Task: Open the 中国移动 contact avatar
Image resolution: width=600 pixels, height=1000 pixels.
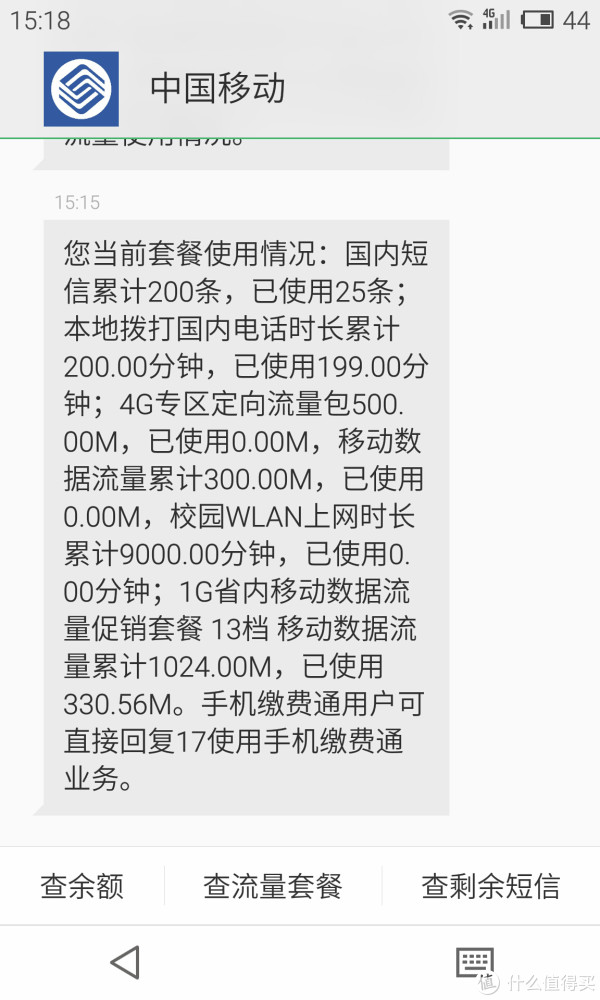Action: pyautogui.click(x=81, y=89)
